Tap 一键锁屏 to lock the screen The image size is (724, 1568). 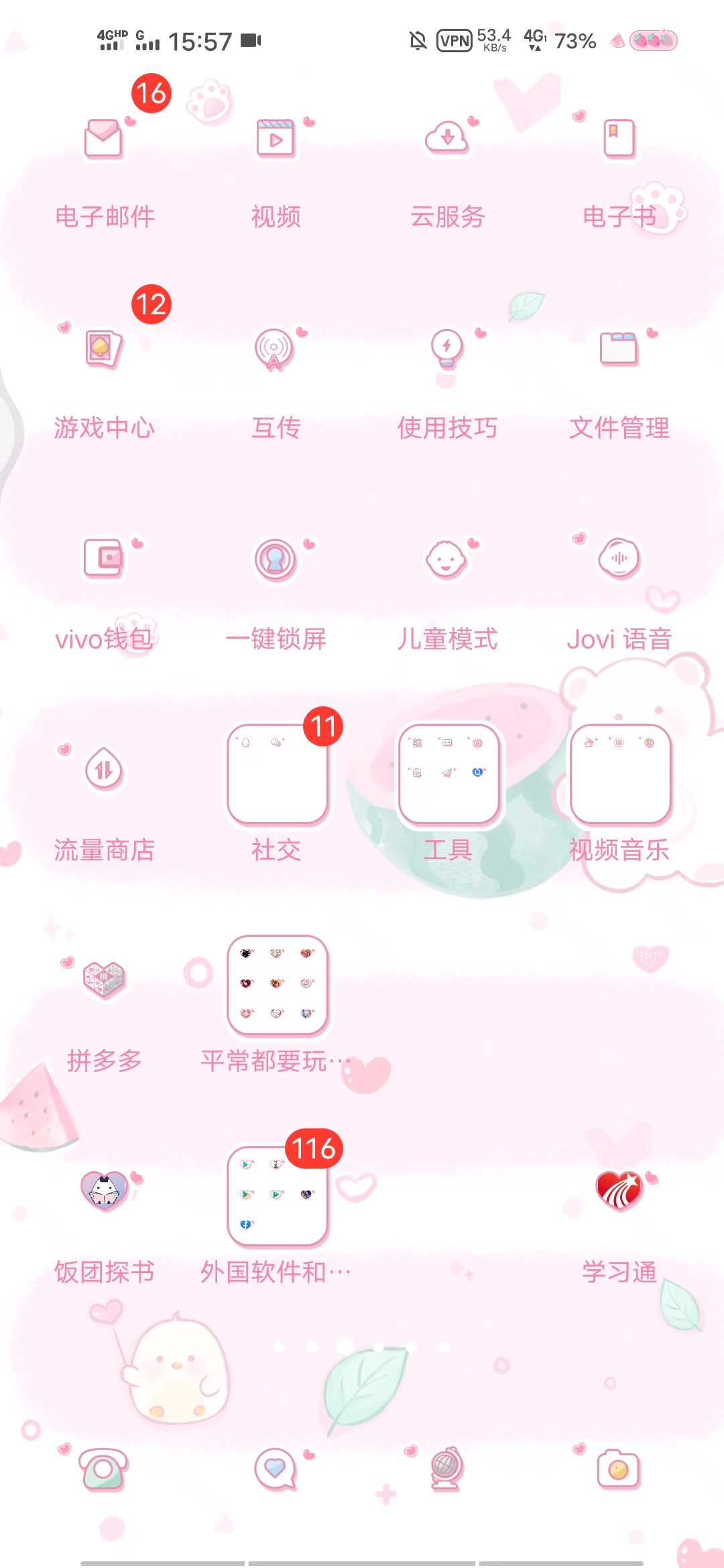276,559
